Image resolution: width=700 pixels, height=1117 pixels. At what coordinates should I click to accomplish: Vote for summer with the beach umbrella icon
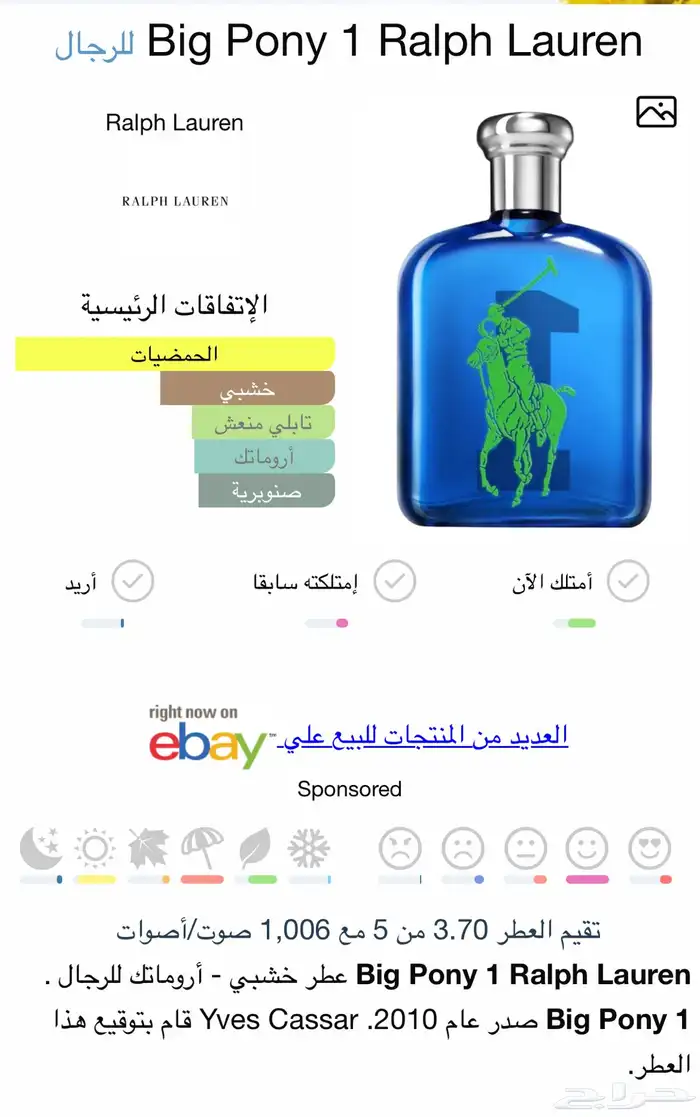click(x=202, y=848)
